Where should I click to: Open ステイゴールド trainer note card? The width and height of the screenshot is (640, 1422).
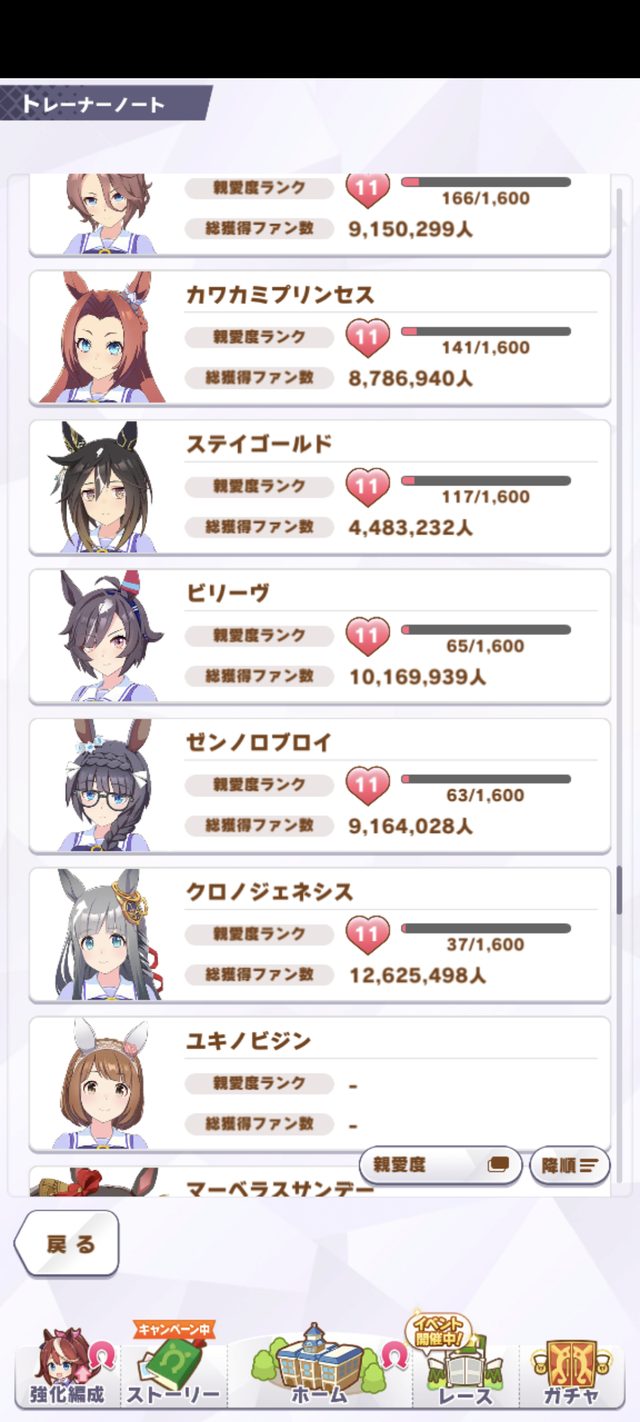[x=320, y=486]
